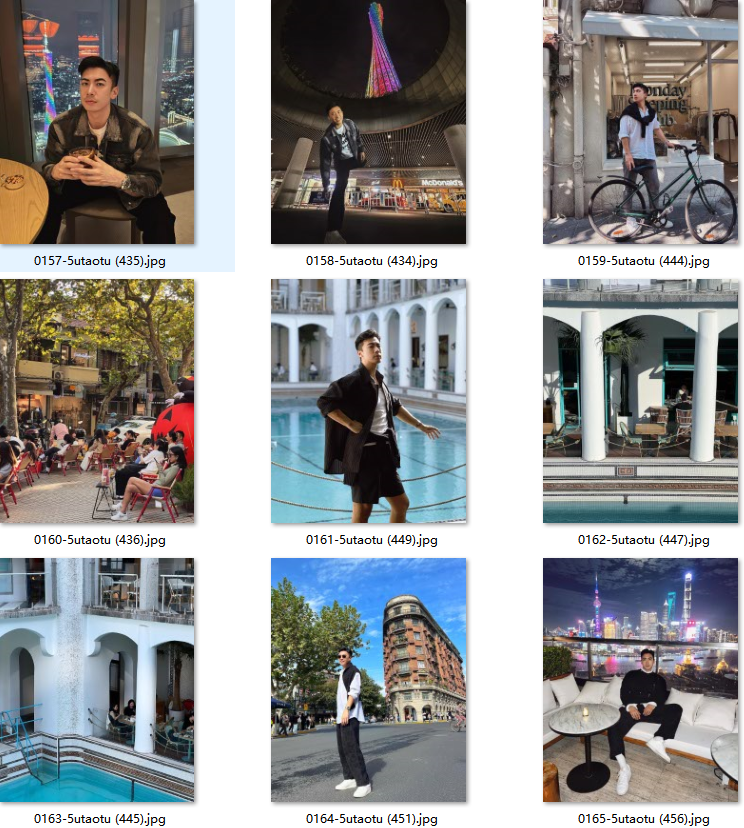
Task: Select the file 0158-5utaotu (434).jpg
Action: tap(368, 122)
